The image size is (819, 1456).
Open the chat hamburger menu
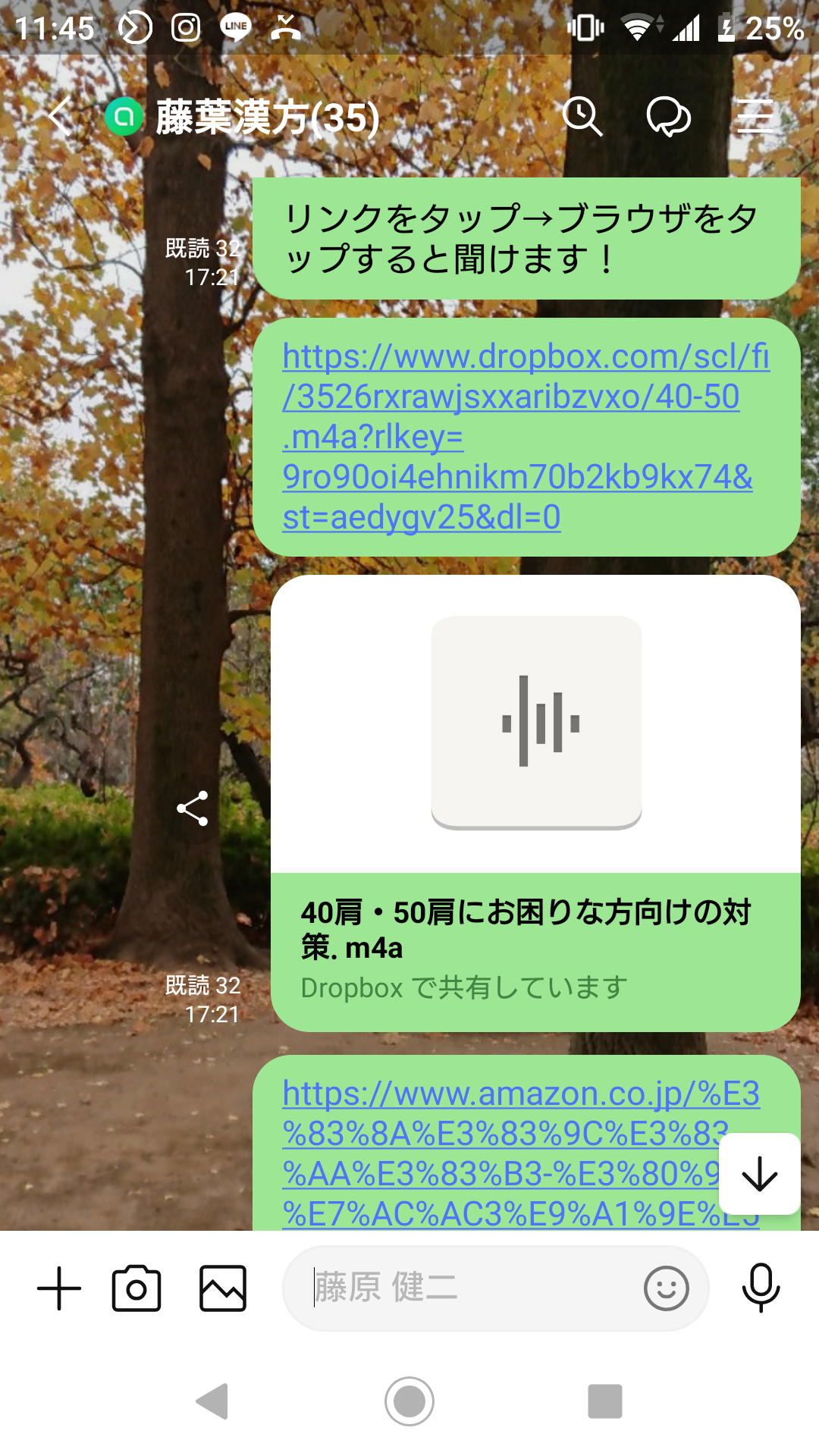point(755,117)
